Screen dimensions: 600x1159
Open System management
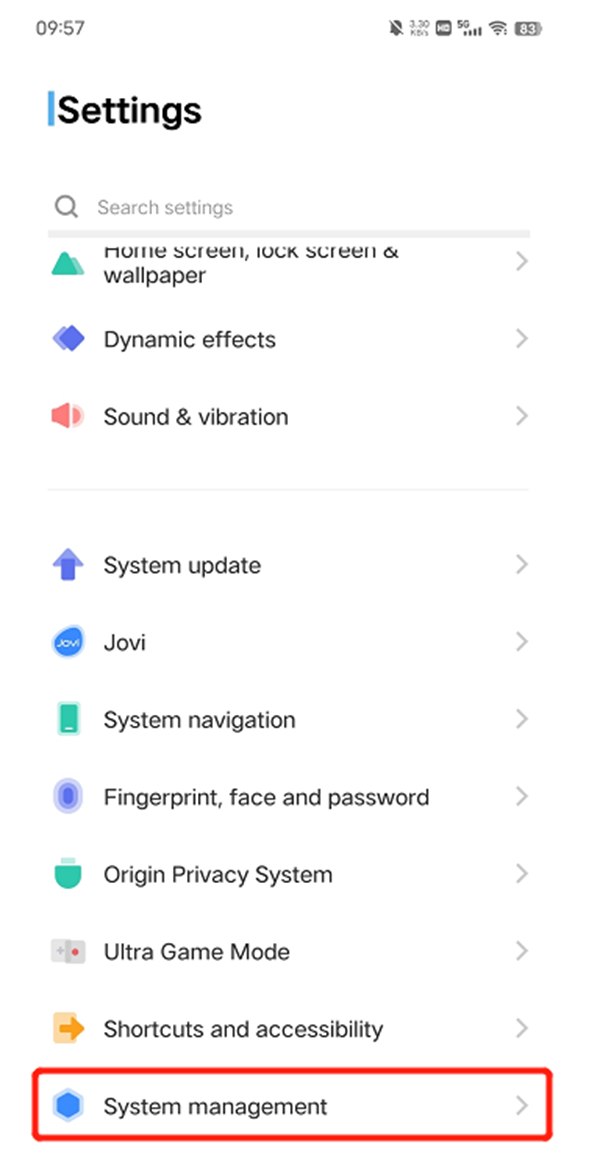(x=292, y=1106)
